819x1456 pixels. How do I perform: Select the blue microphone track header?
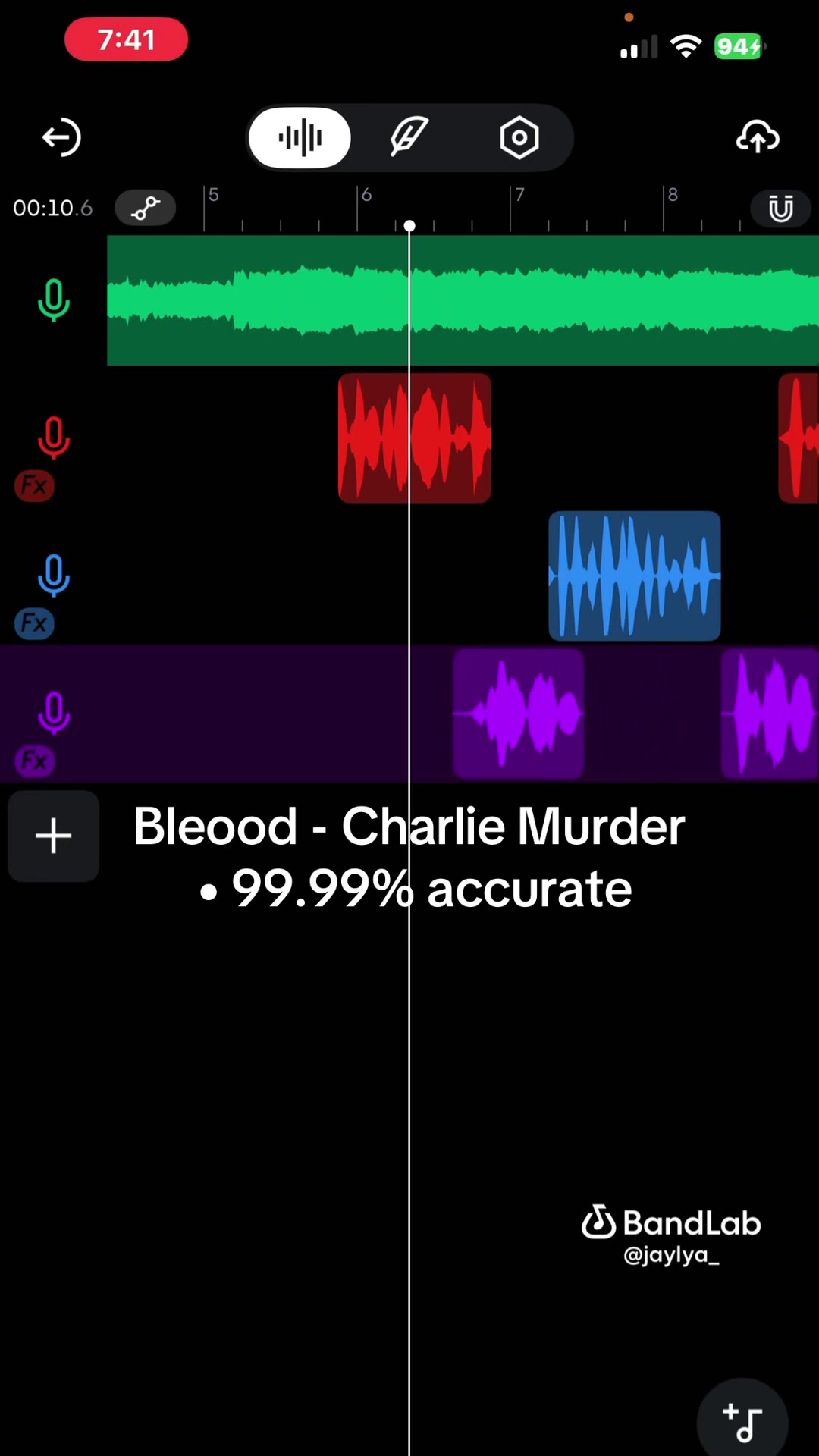53,576
